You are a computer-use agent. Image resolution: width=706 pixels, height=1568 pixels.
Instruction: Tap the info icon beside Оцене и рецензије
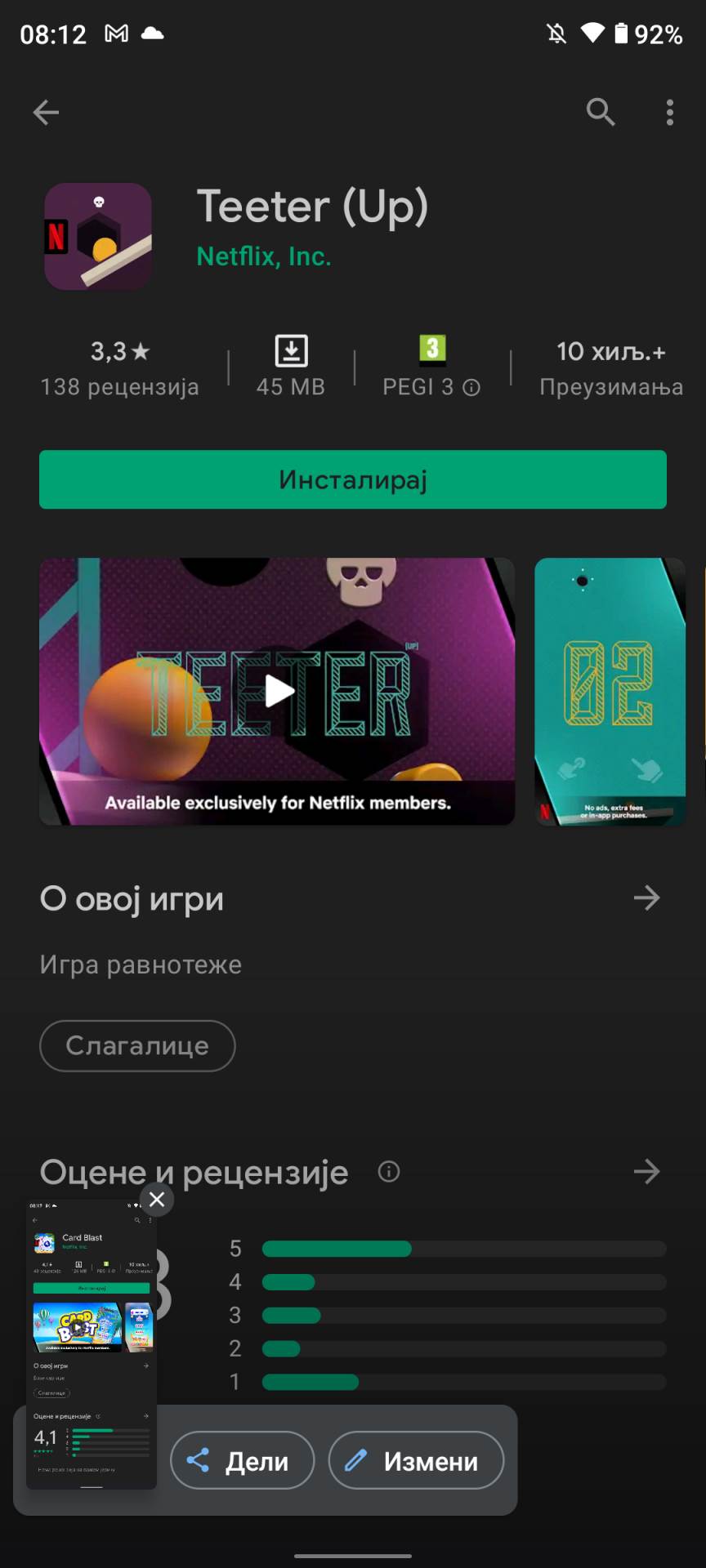[388, 1172]
